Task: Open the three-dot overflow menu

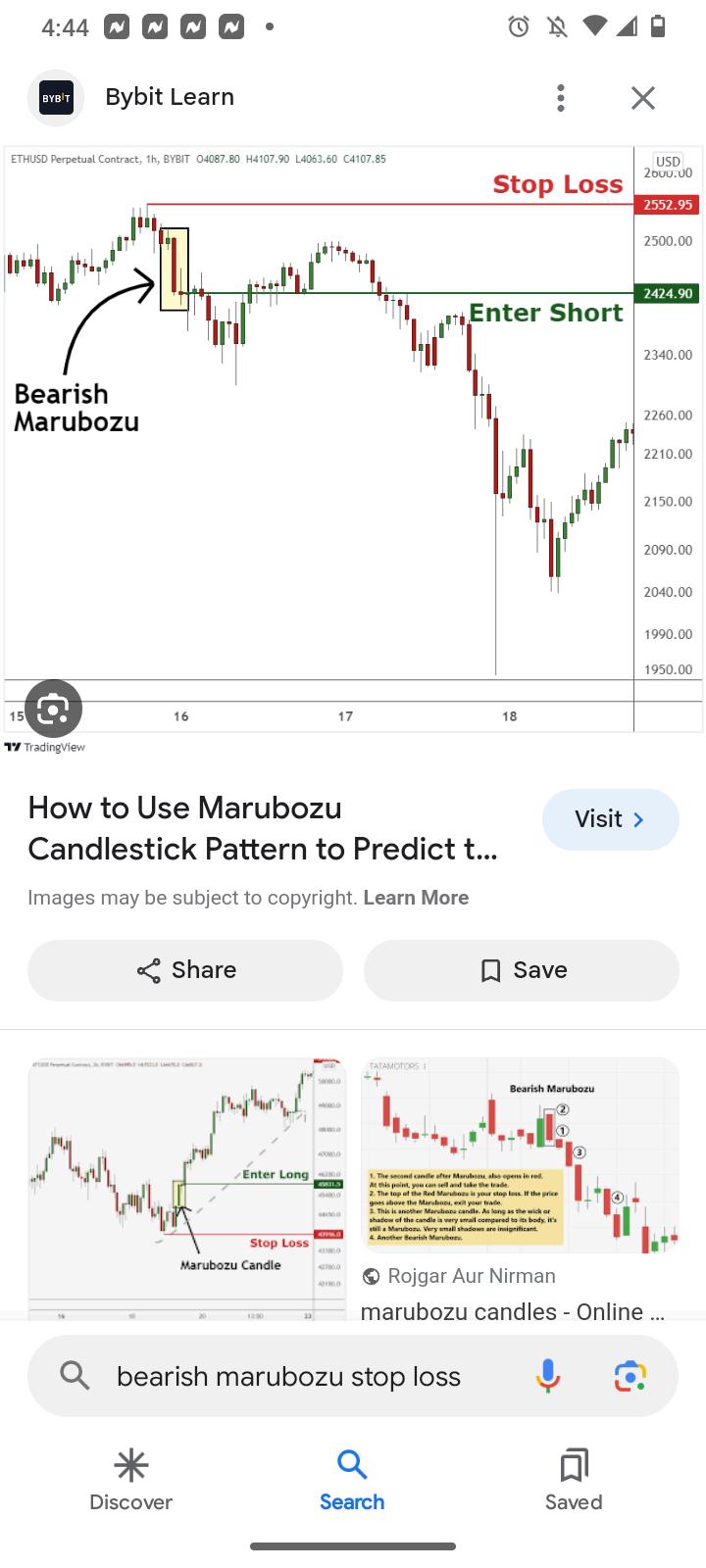Action: pos(561,98)
